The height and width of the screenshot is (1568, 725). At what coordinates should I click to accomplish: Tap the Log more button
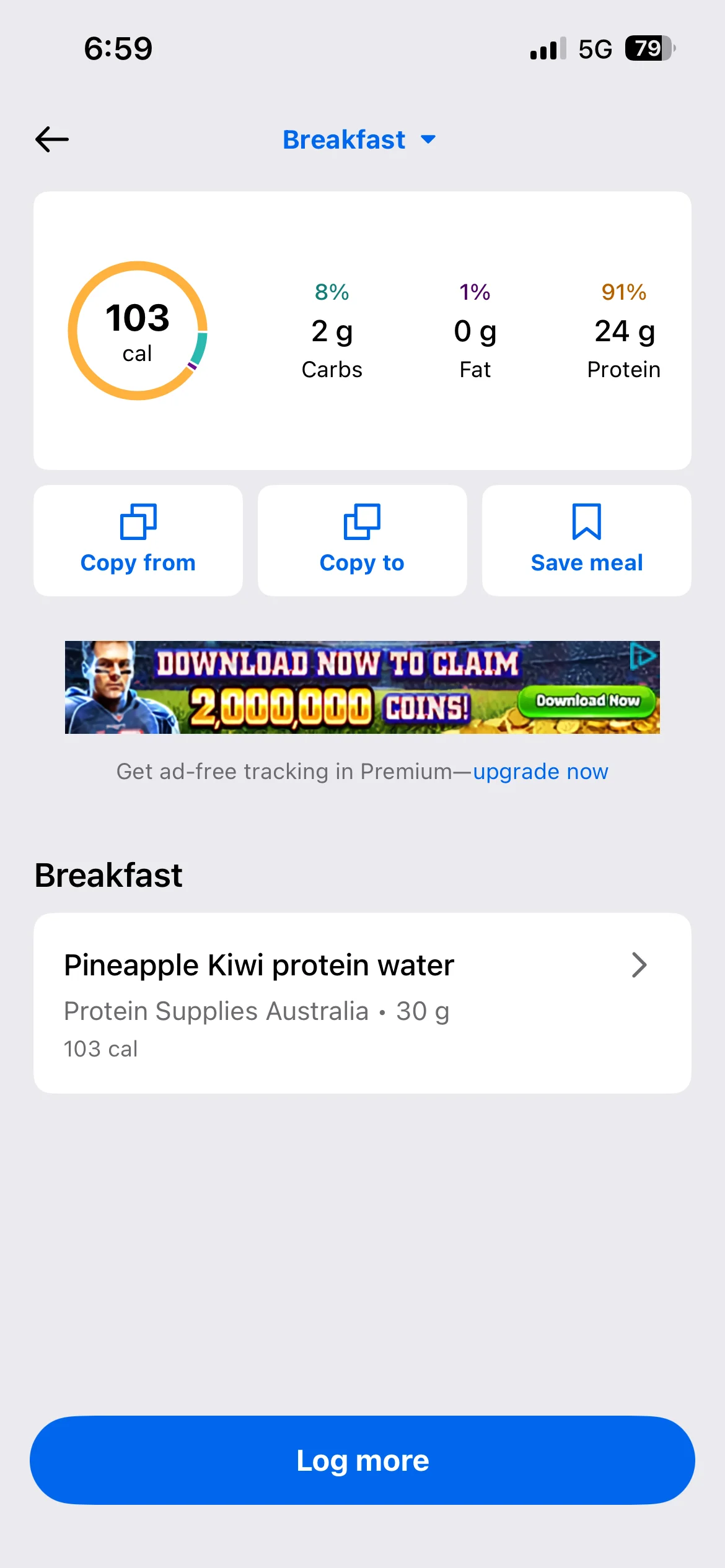(x=362, y=1460)
